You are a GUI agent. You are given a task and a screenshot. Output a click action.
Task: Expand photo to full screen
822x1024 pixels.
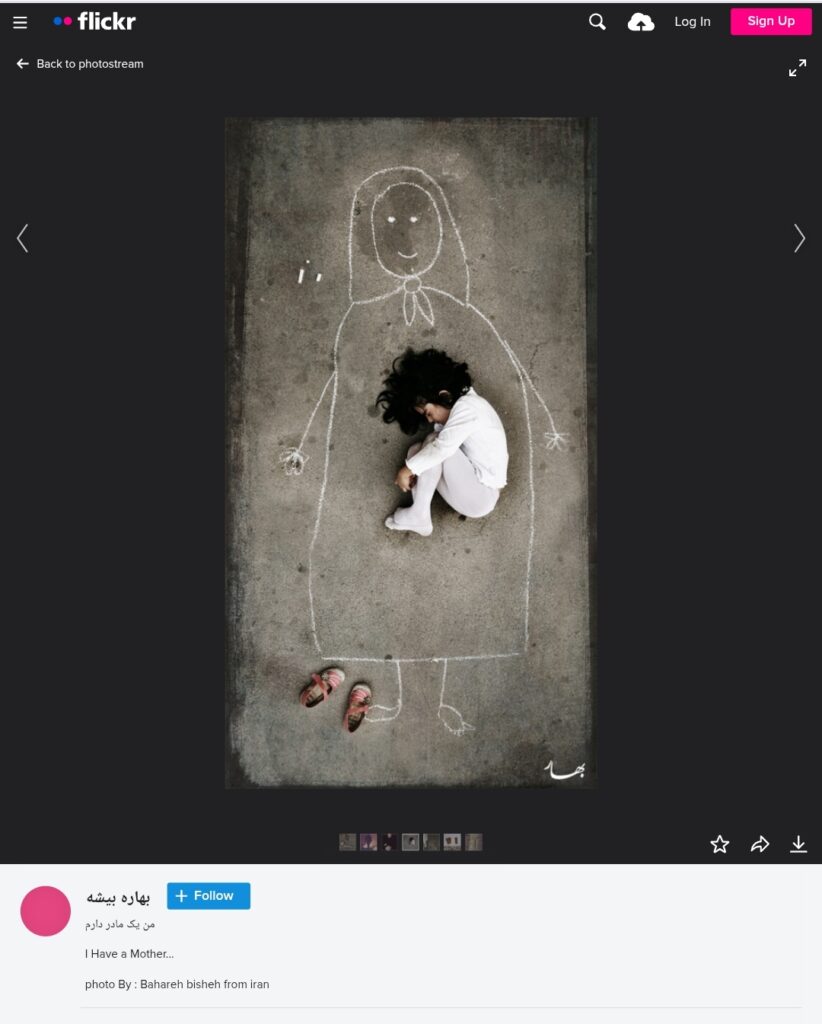coord(797,68)
